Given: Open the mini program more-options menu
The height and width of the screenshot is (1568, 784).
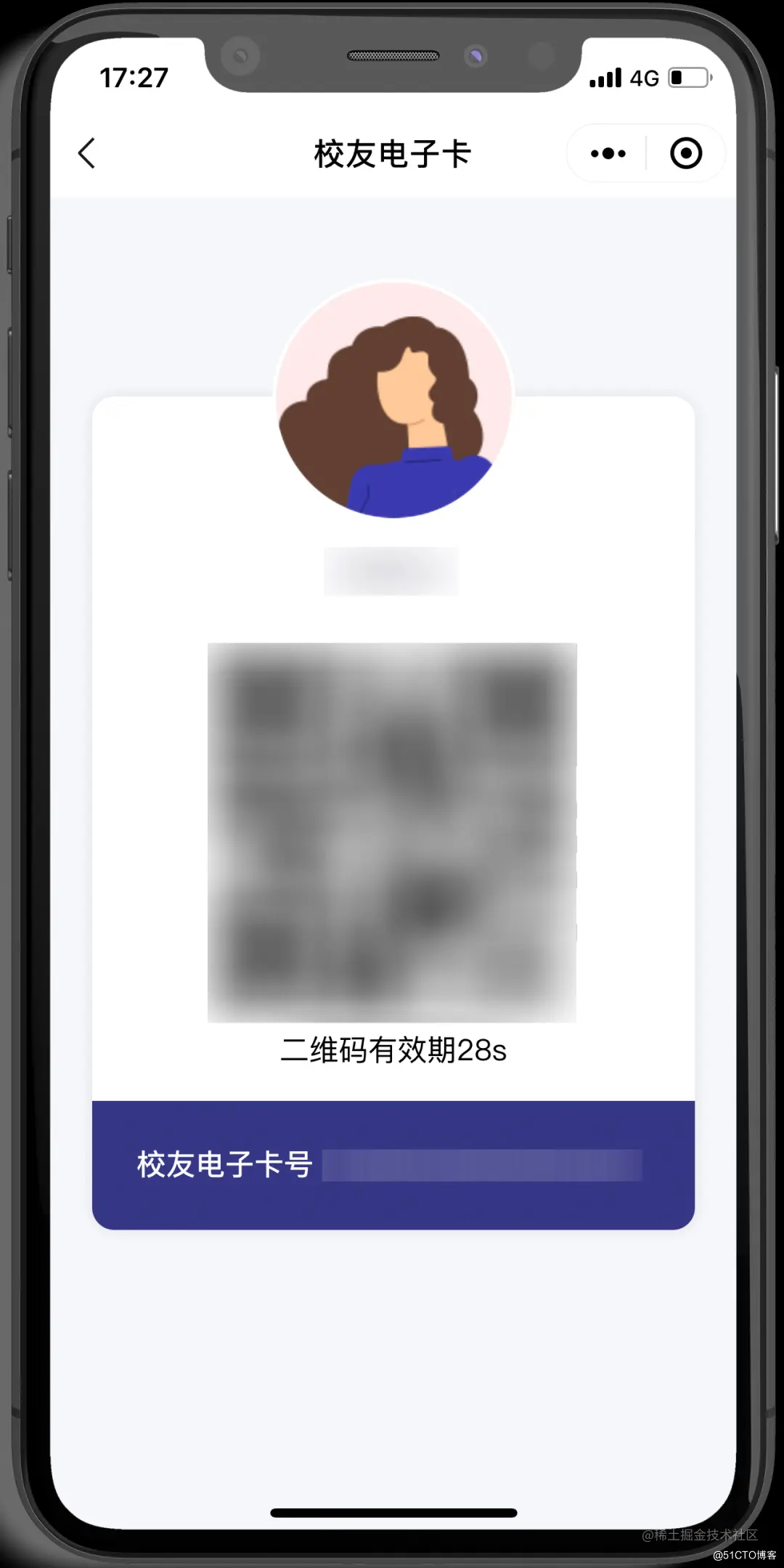Looking at the screenshot, I should coord(608,153).
